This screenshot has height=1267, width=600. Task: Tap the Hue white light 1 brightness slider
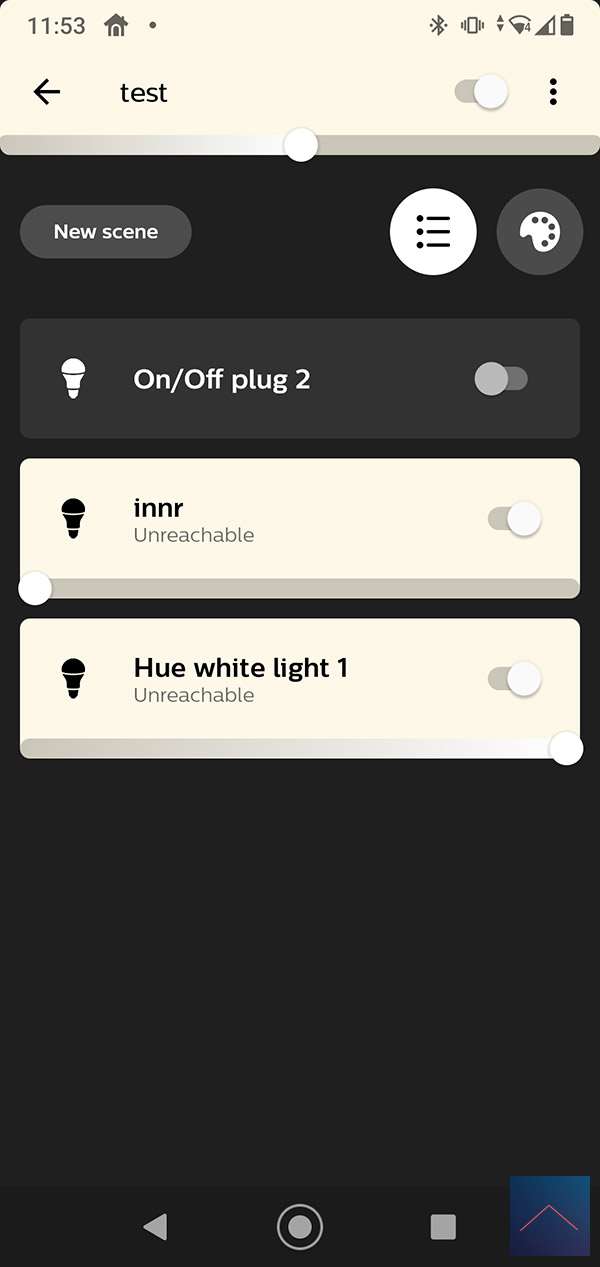tap(300, 748)
